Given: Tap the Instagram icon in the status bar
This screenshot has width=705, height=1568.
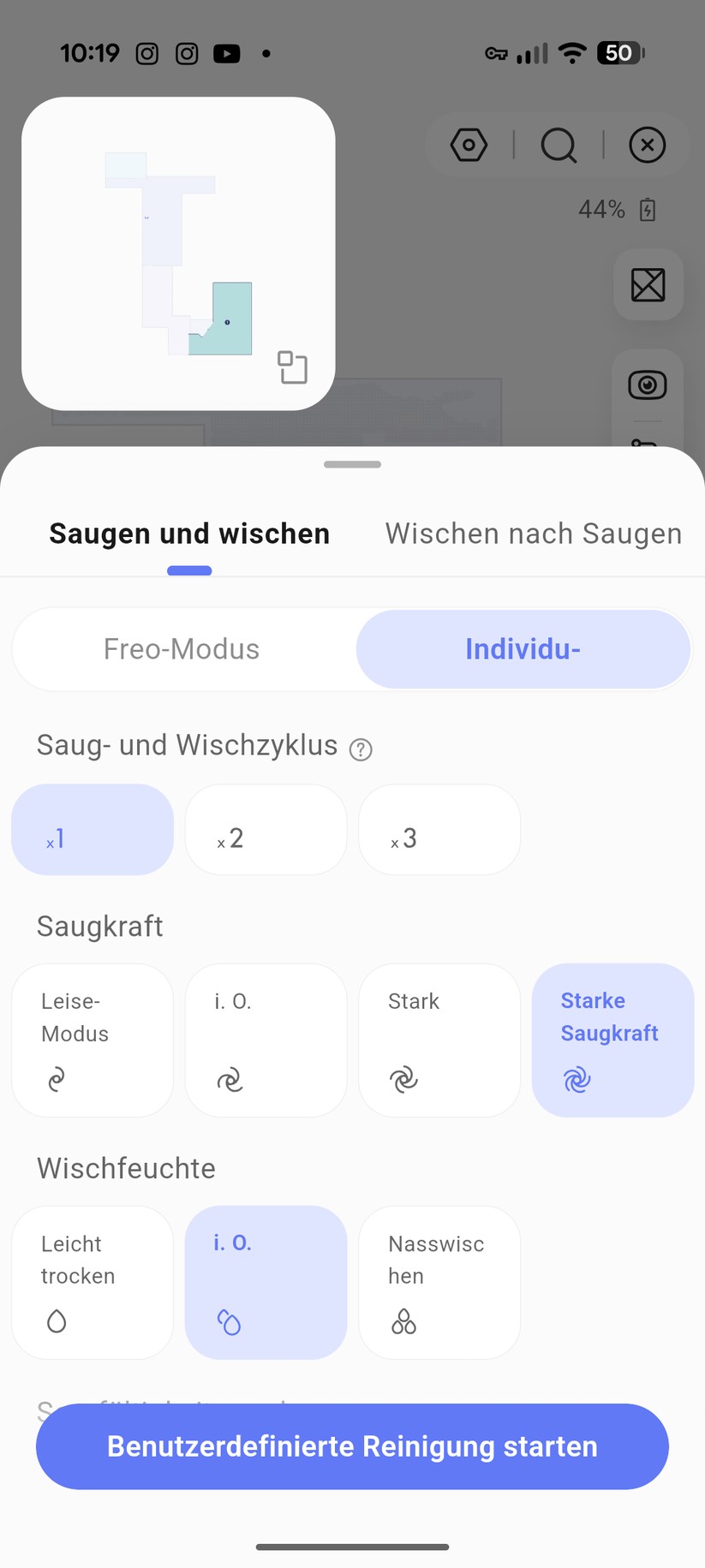Looking at the screenshot, I should (x=146, y=53).
